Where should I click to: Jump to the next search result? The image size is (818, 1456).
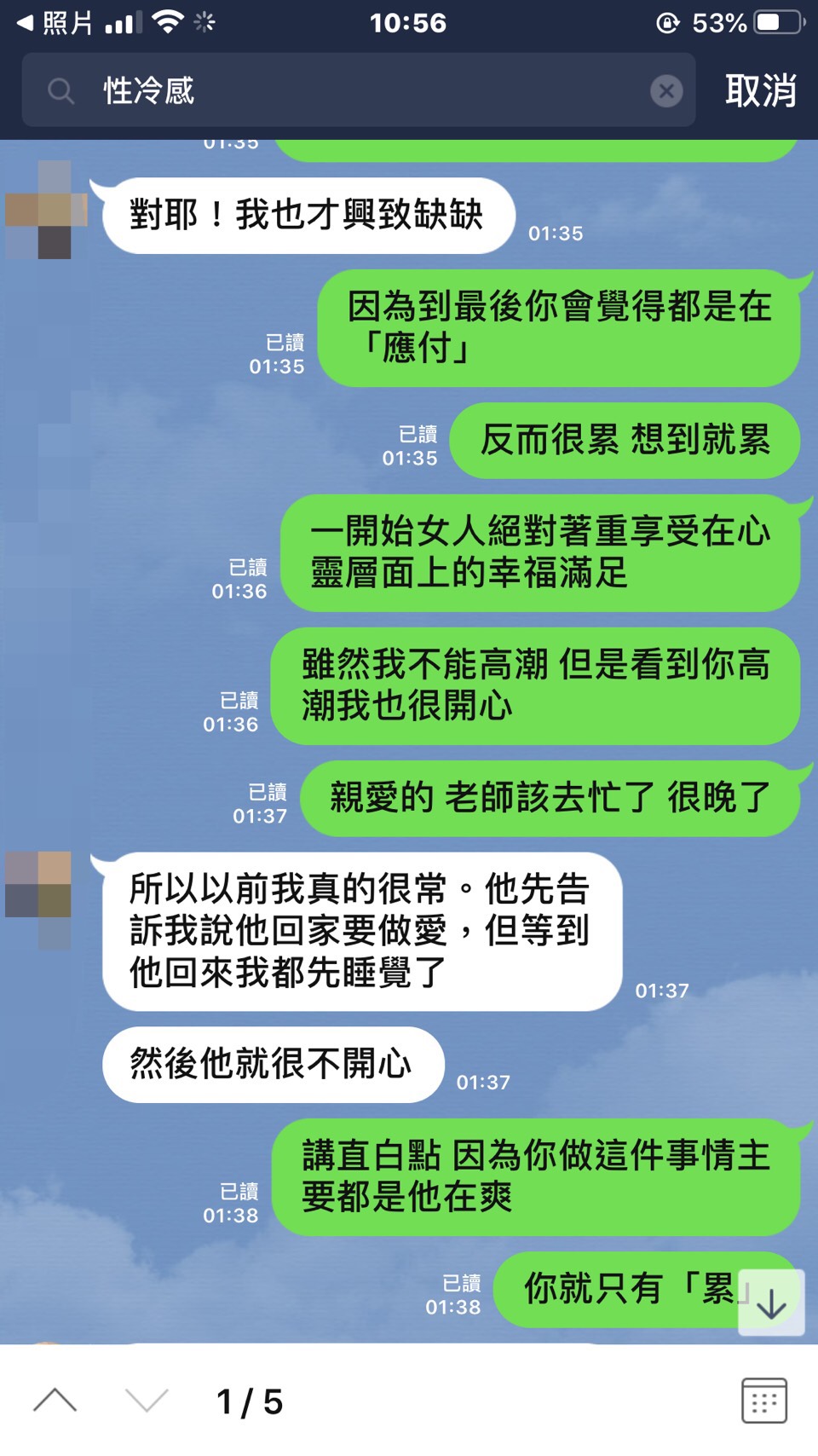coord(147,1401)
